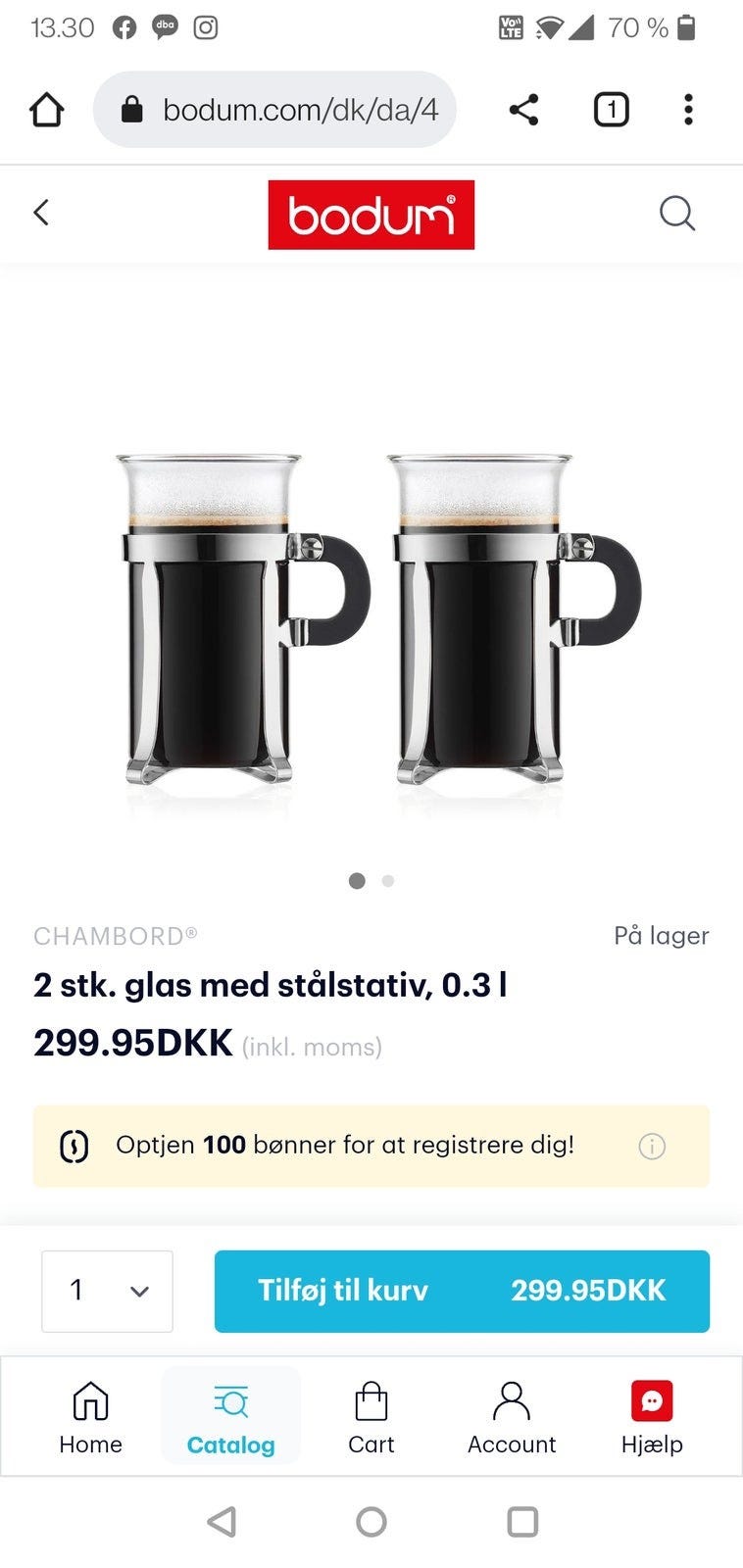Go to the Account tab
Screen dimensions: 743x1568
coord(512,1417)
